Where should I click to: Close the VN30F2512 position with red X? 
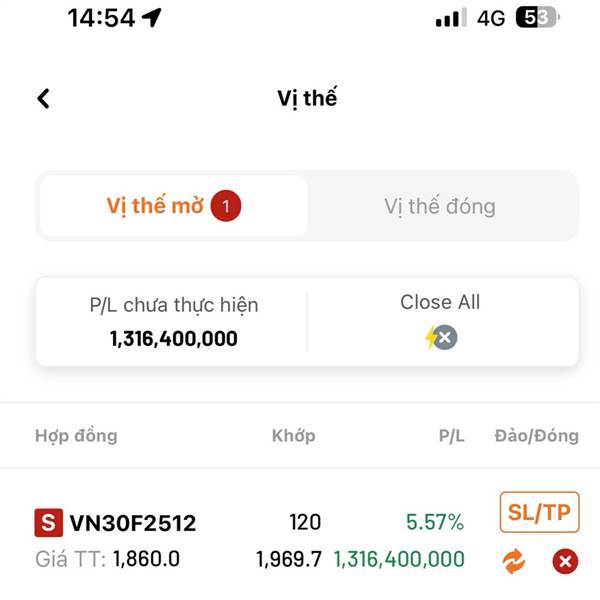[x=565, y=561]
